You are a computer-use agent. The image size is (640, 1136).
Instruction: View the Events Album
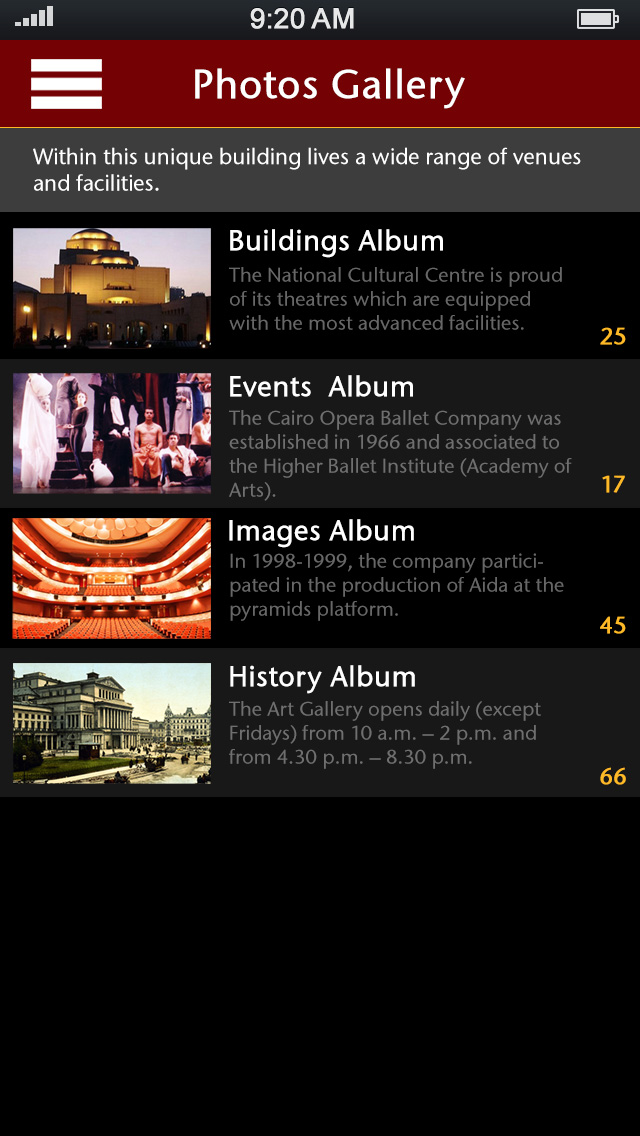tap(321, 388)
